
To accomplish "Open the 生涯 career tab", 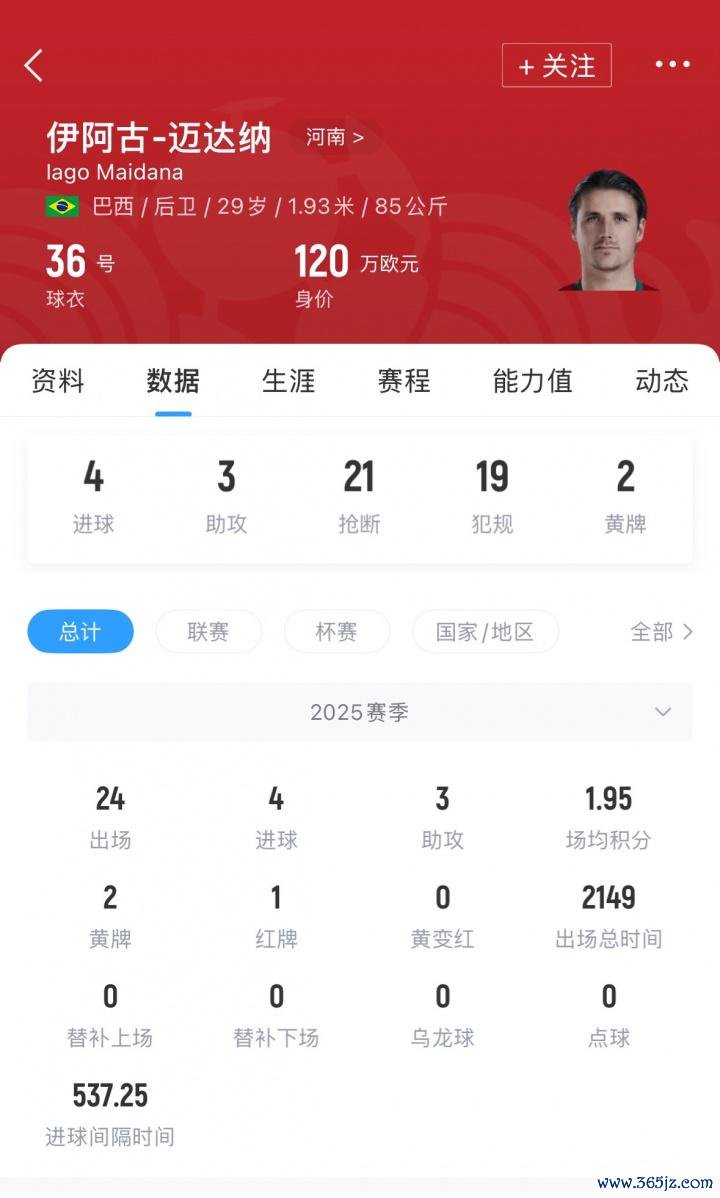I will tap(288, 381).
